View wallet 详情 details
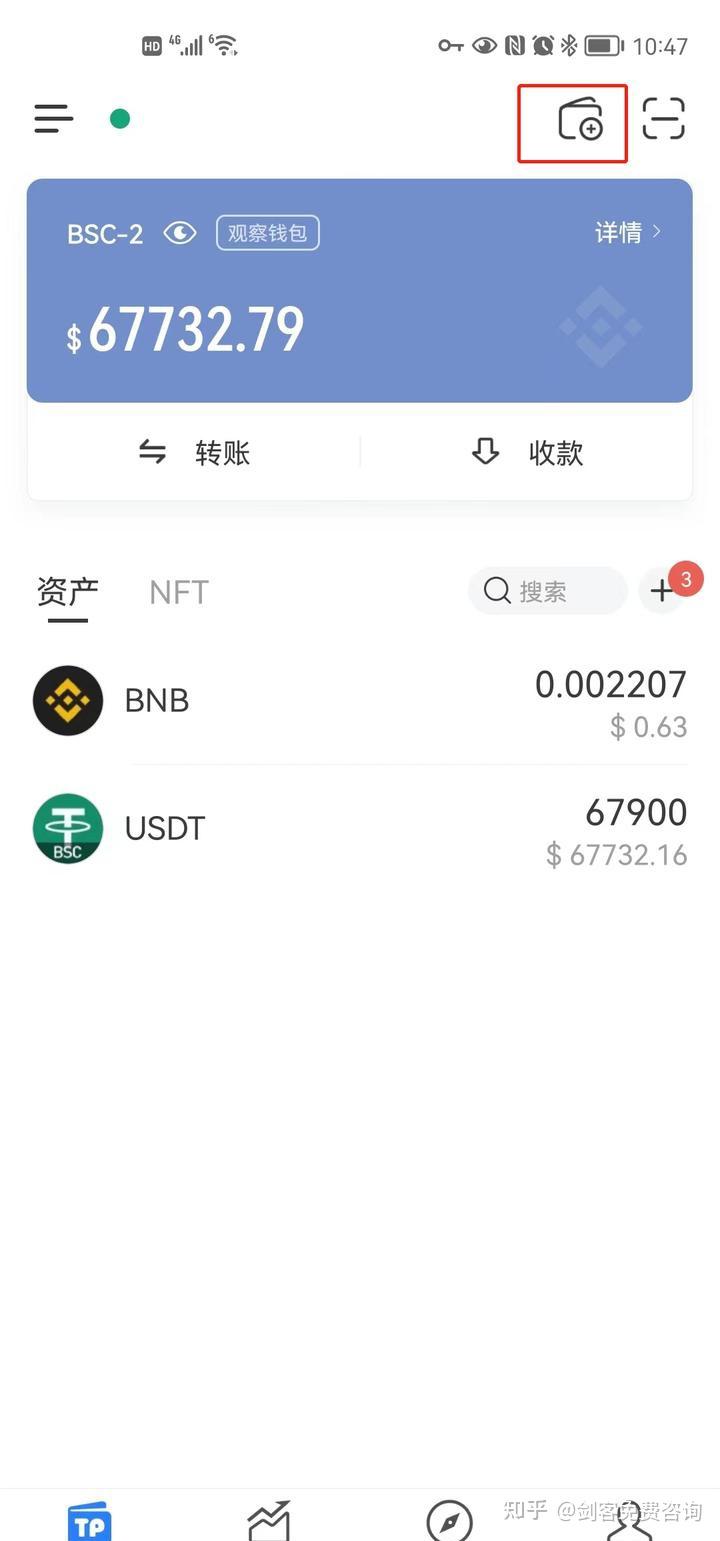The image size is (720, 1541). pos(627,232)
